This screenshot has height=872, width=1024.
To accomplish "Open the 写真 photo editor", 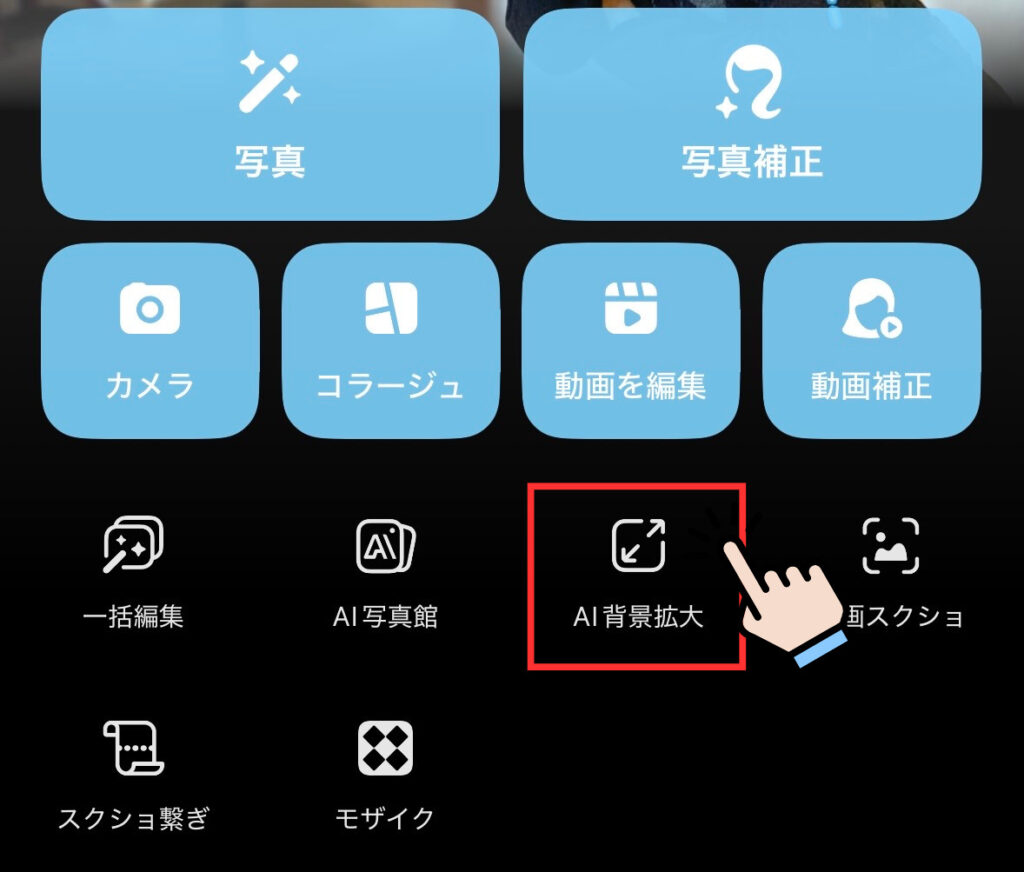I will click(270, 115).
